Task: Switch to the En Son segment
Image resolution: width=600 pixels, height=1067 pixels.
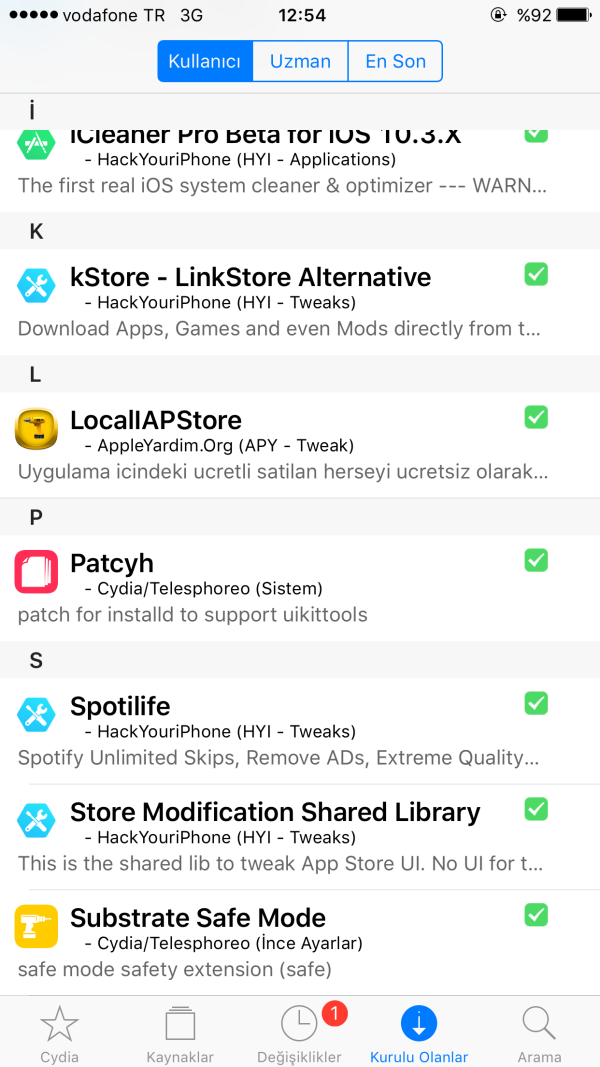Action: click(x=395, y=61)
